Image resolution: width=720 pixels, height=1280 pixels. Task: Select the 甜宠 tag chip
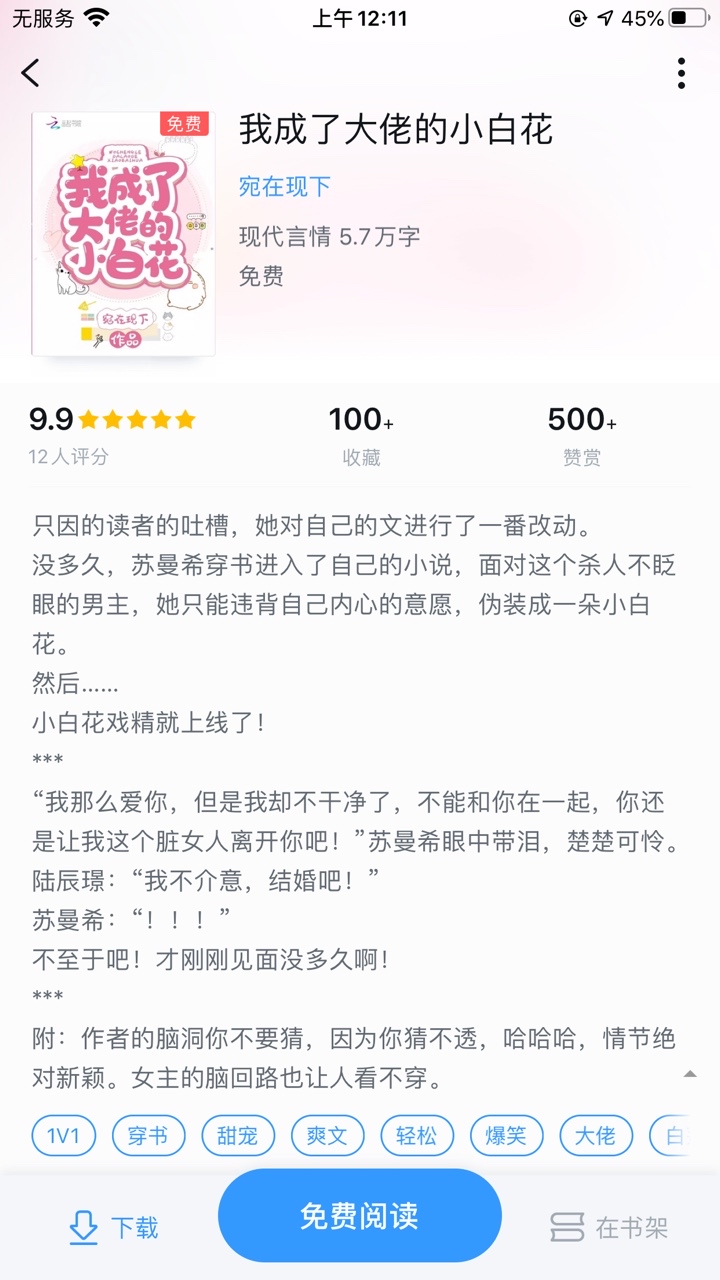[237, 1136]
